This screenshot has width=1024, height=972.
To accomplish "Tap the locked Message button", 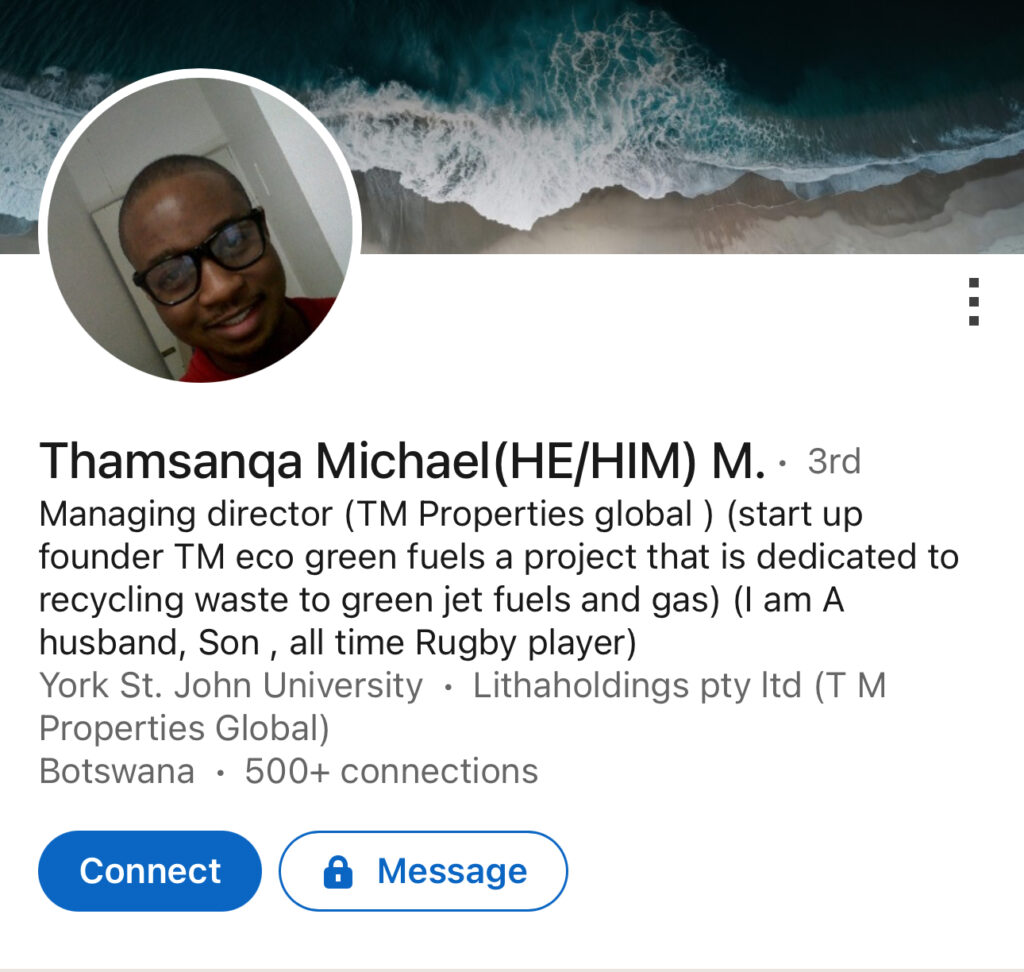I will pyautogui.click(x=423, y=871).
